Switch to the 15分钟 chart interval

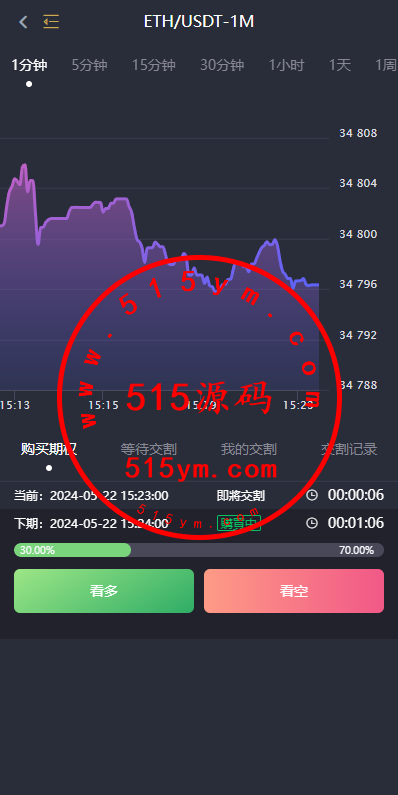coord(154,65)
